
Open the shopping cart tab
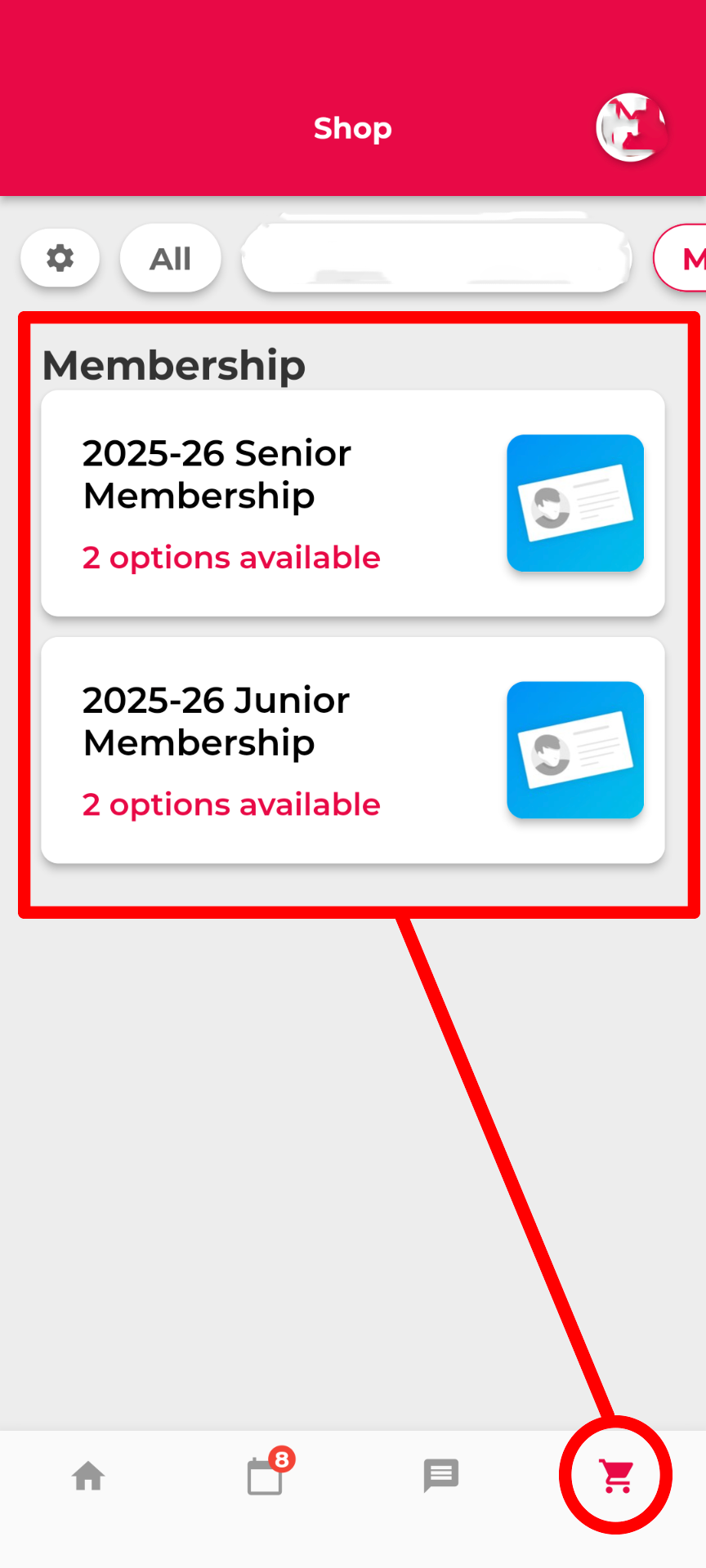(x=617, y=1477)
